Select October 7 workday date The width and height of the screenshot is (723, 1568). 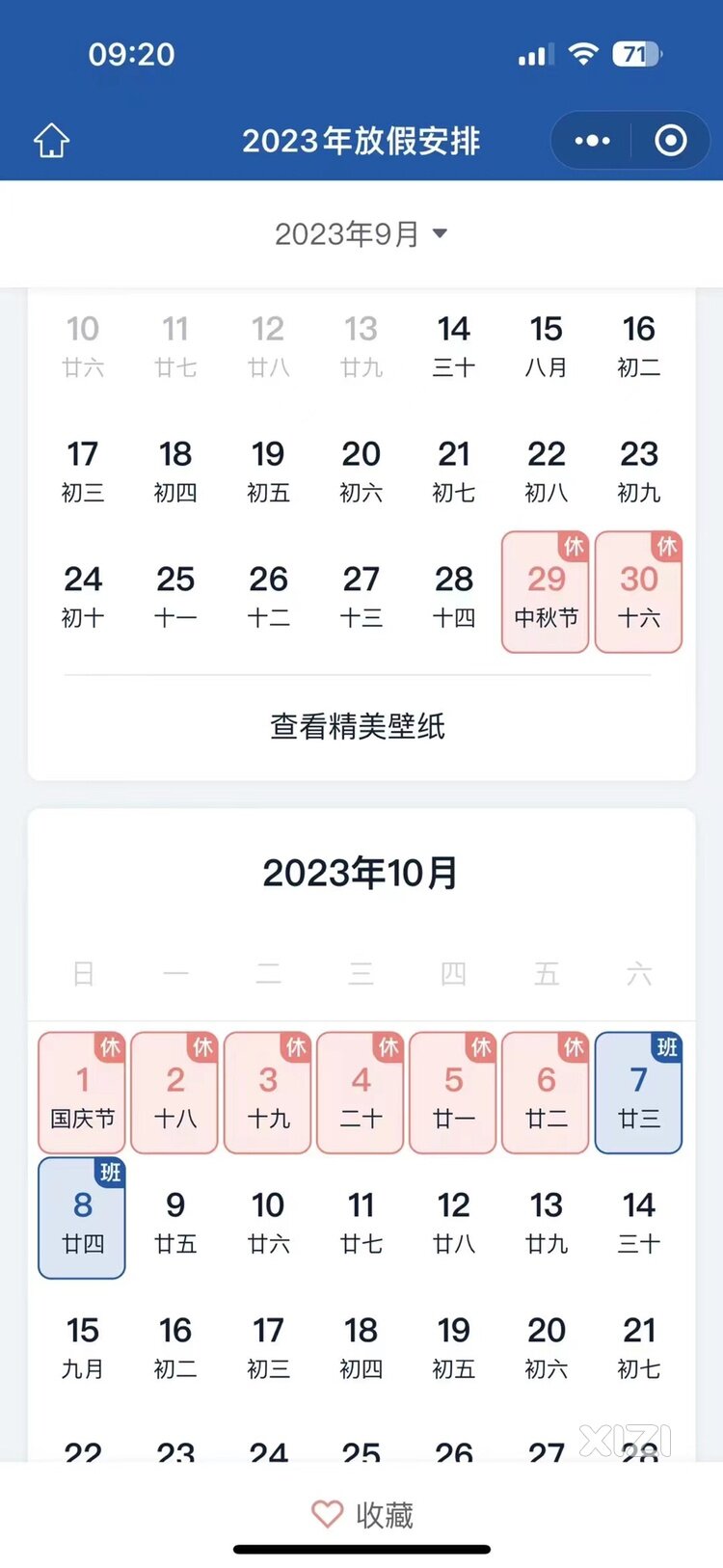point(638,1094)
